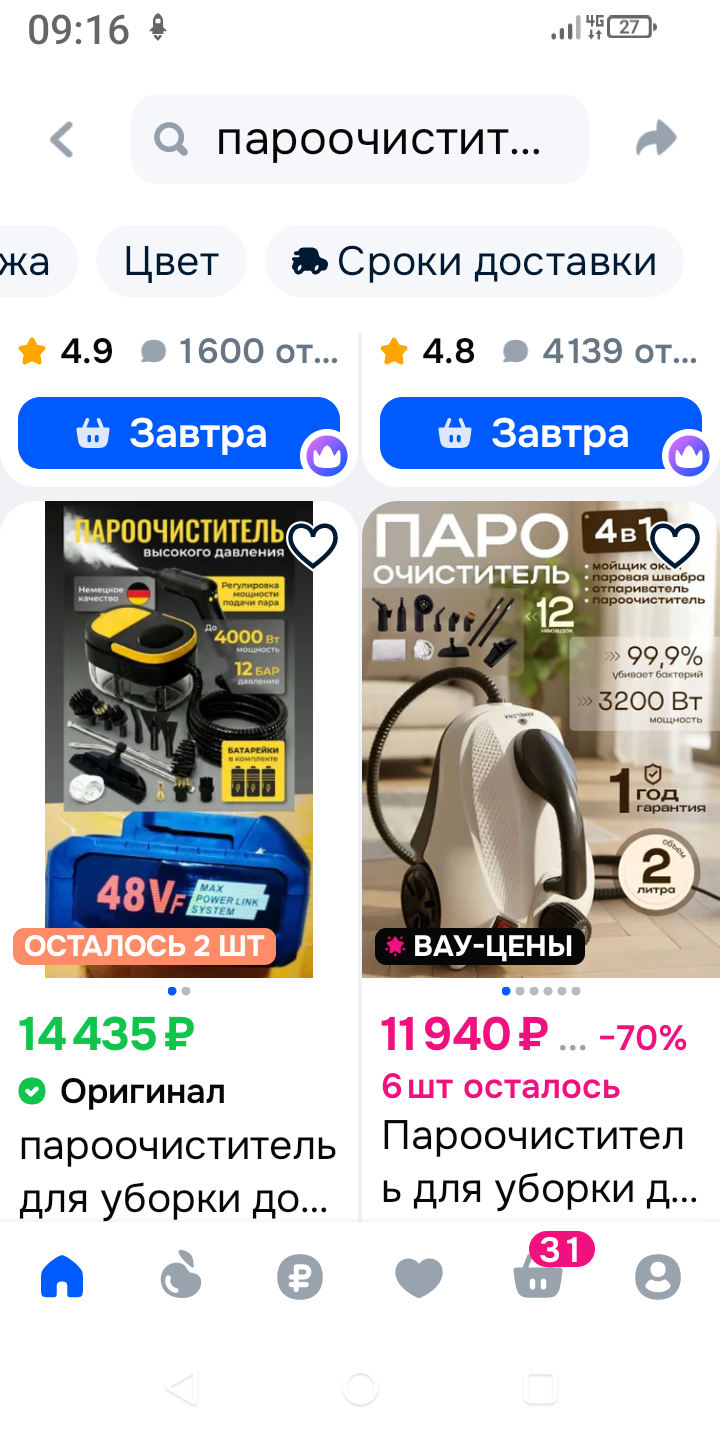Go to the profile tab

click(x=658, y=1277)
